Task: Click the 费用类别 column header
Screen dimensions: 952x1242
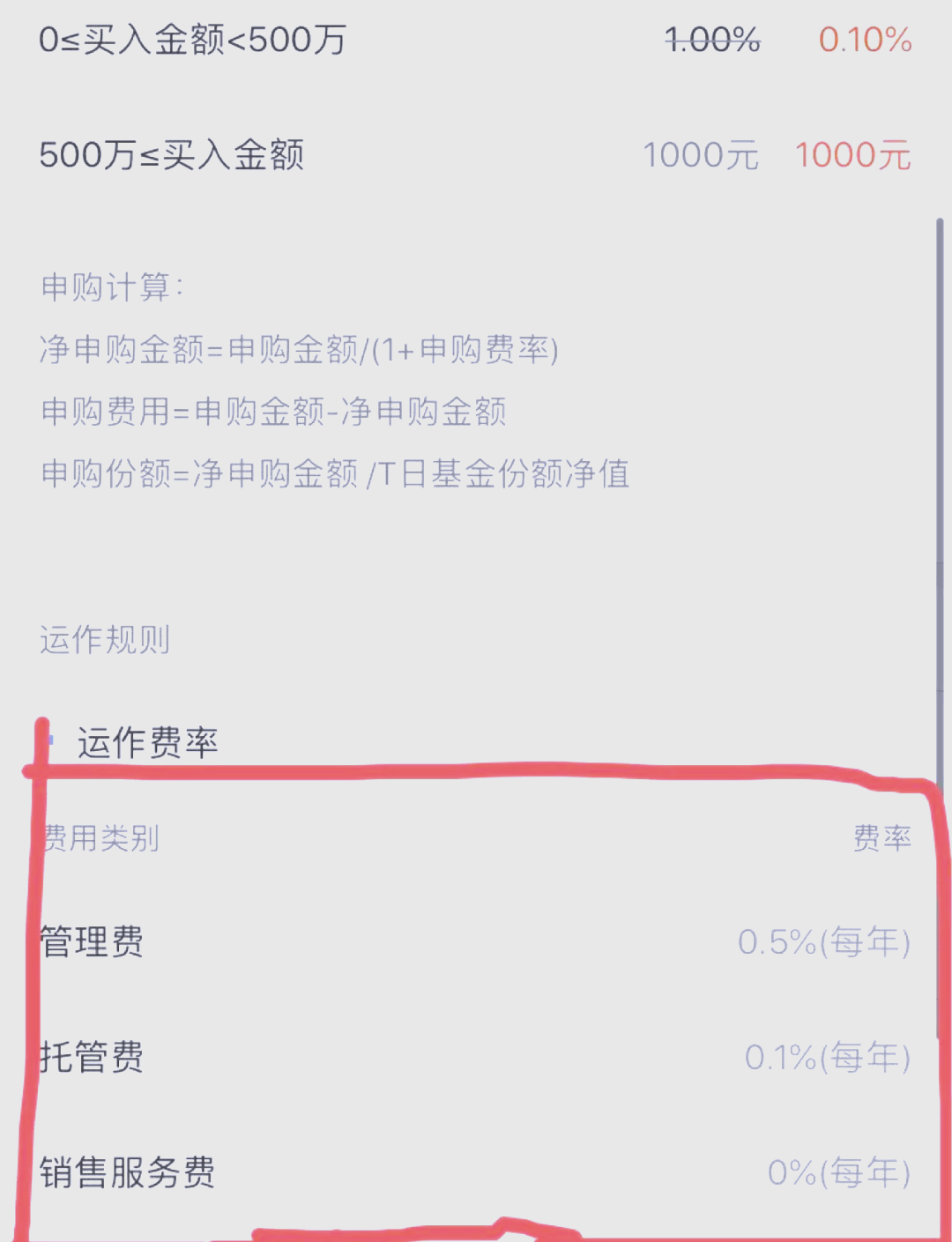Action: click(100, 840)
